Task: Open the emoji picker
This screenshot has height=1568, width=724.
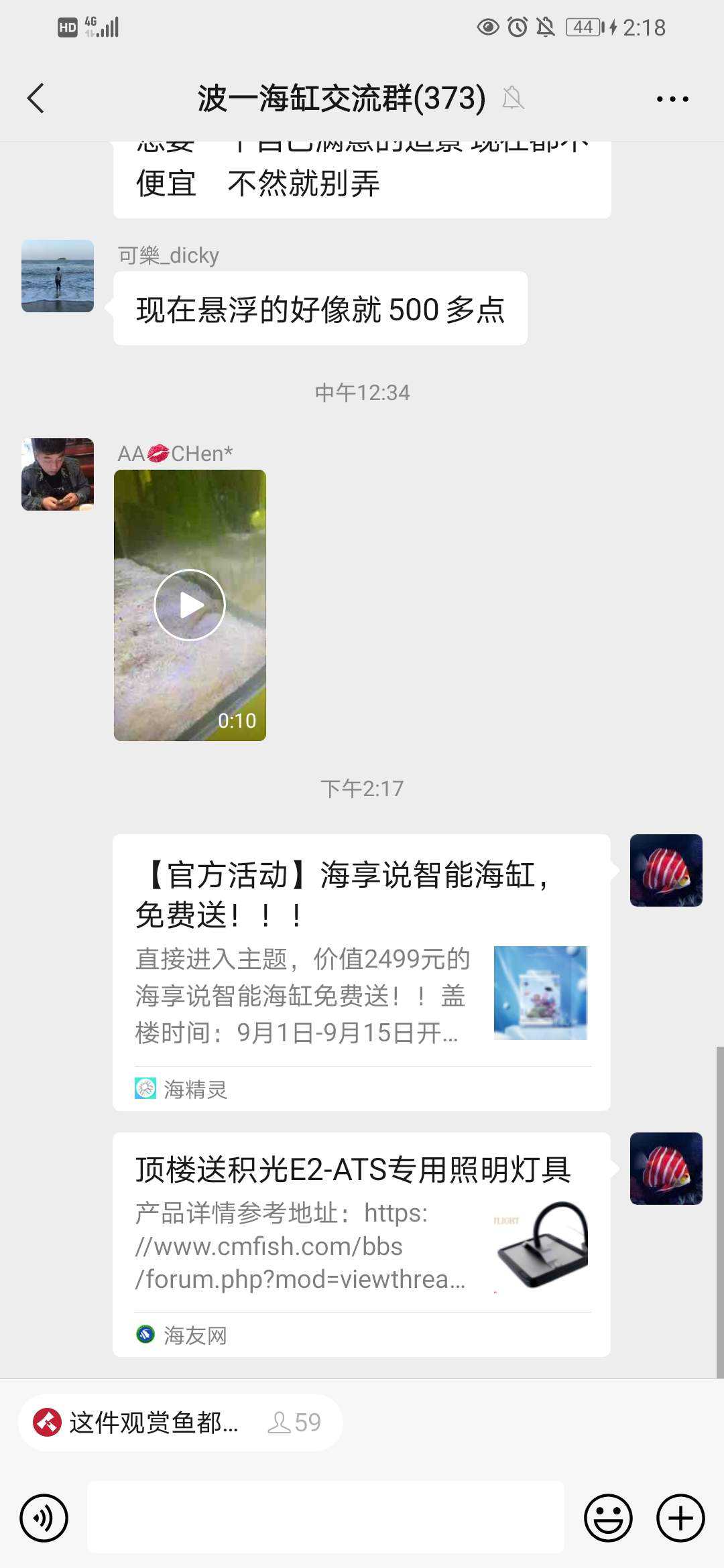Action: [608, 1518]
